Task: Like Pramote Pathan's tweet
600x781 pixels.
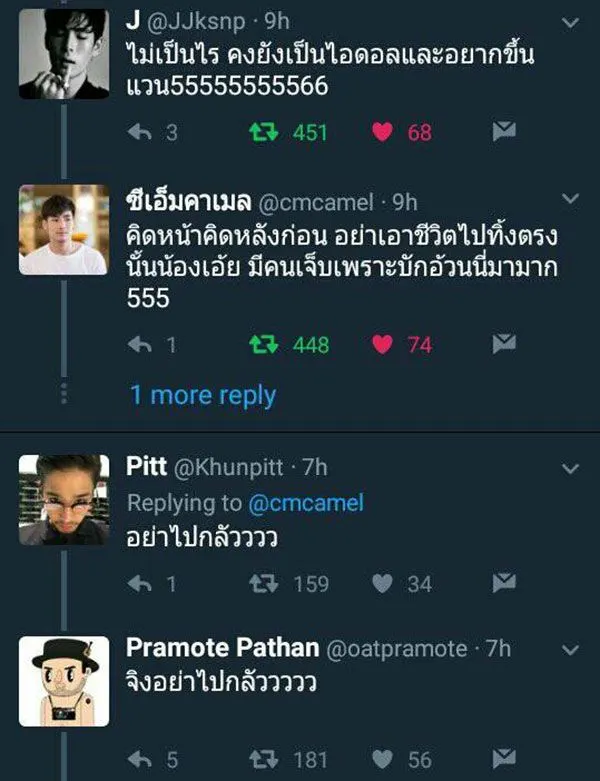Action: [382, 760]
